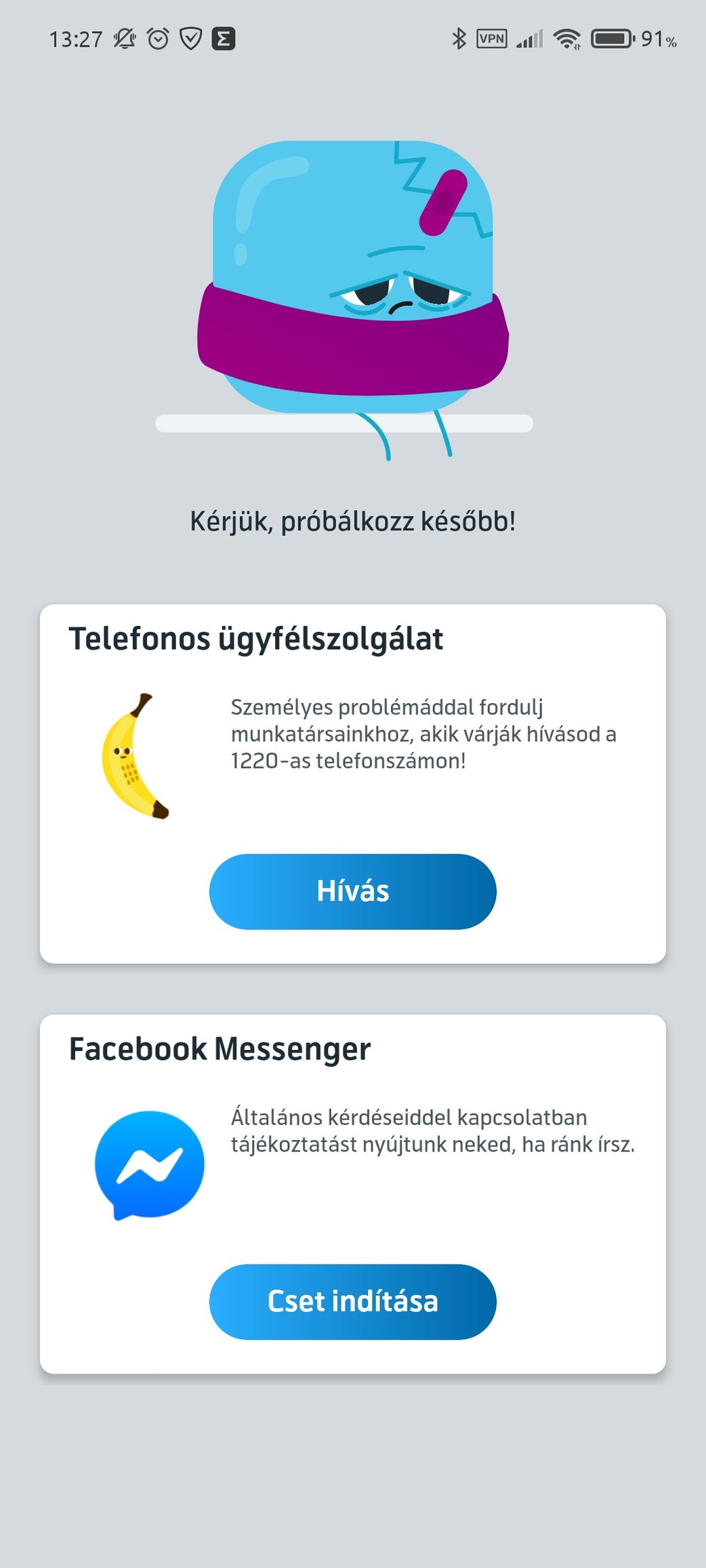Tap the Hívás button to call support

(352, 891)
